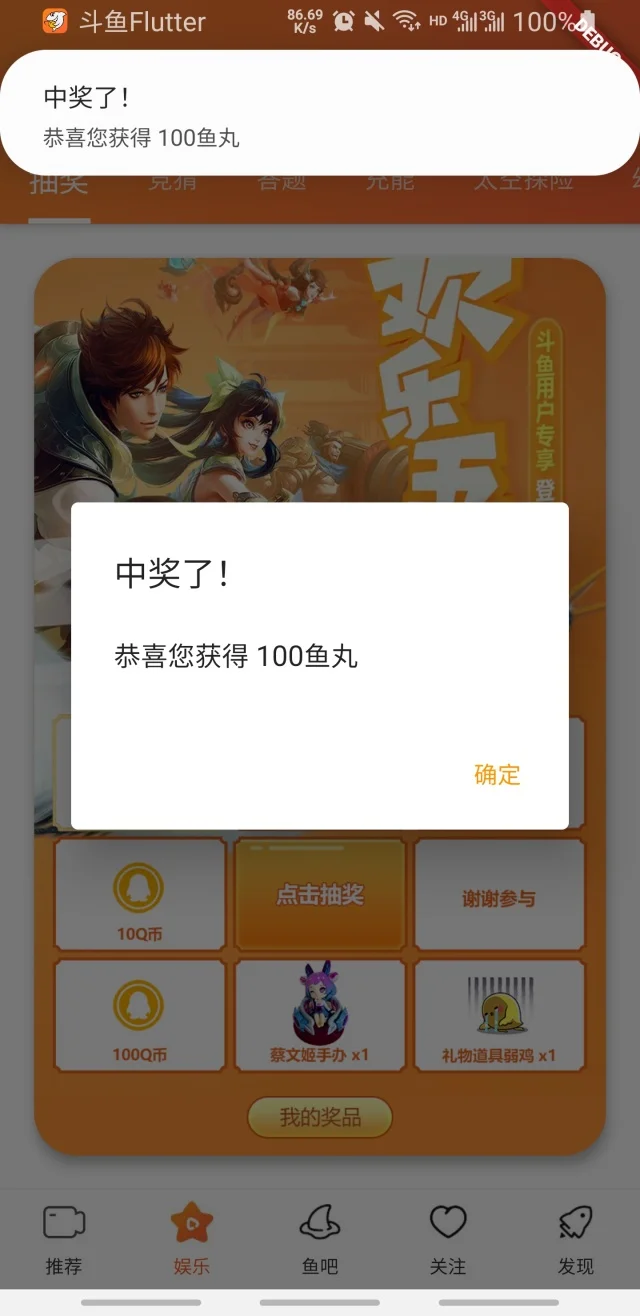Open the 关注 tab
Screen dimensions: 640x1316
[x=448, y=1239]
